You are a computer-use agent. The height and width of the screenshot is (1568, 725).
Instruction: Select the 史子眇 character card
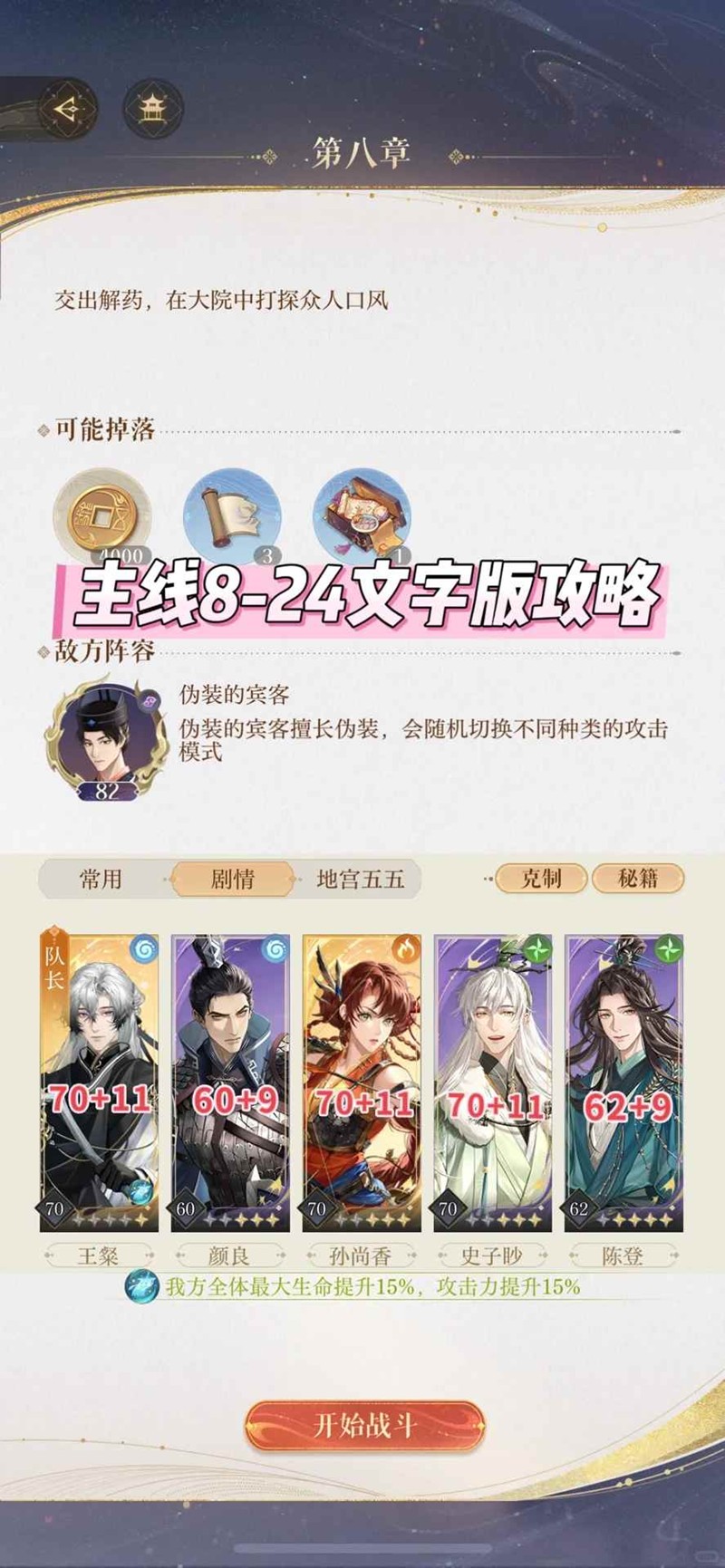[492, 1082]
